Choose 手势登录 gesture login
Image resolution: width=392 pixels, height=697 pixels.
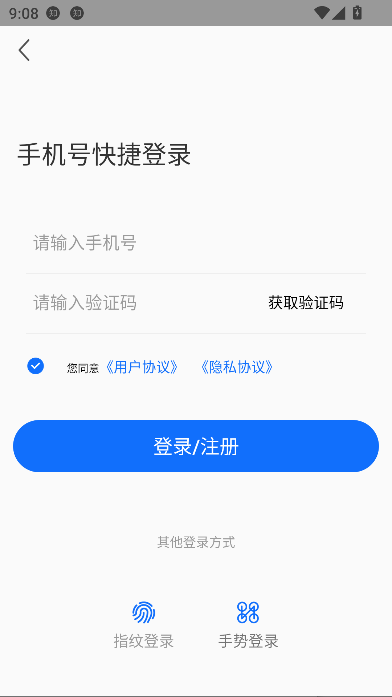point(248,625)
